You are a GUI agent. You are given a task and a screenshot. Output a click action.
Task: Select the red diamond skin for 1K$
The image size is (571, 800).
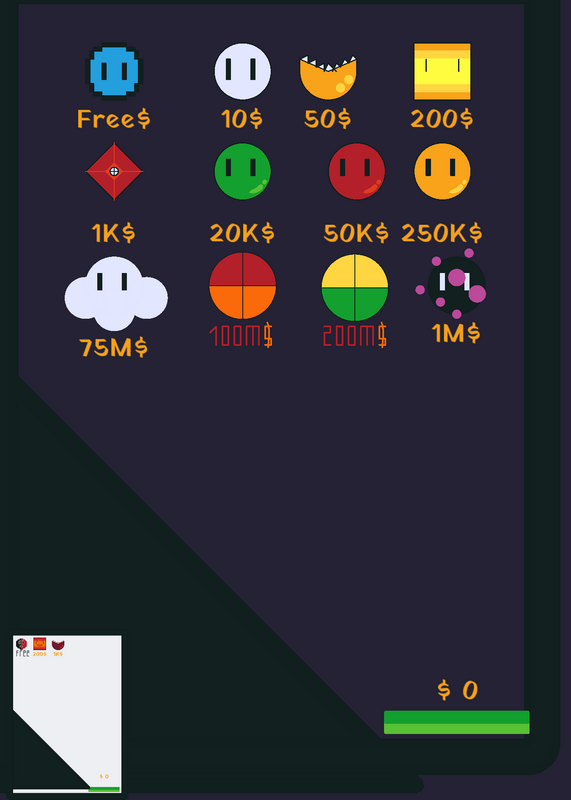click(x=114, y=171)
